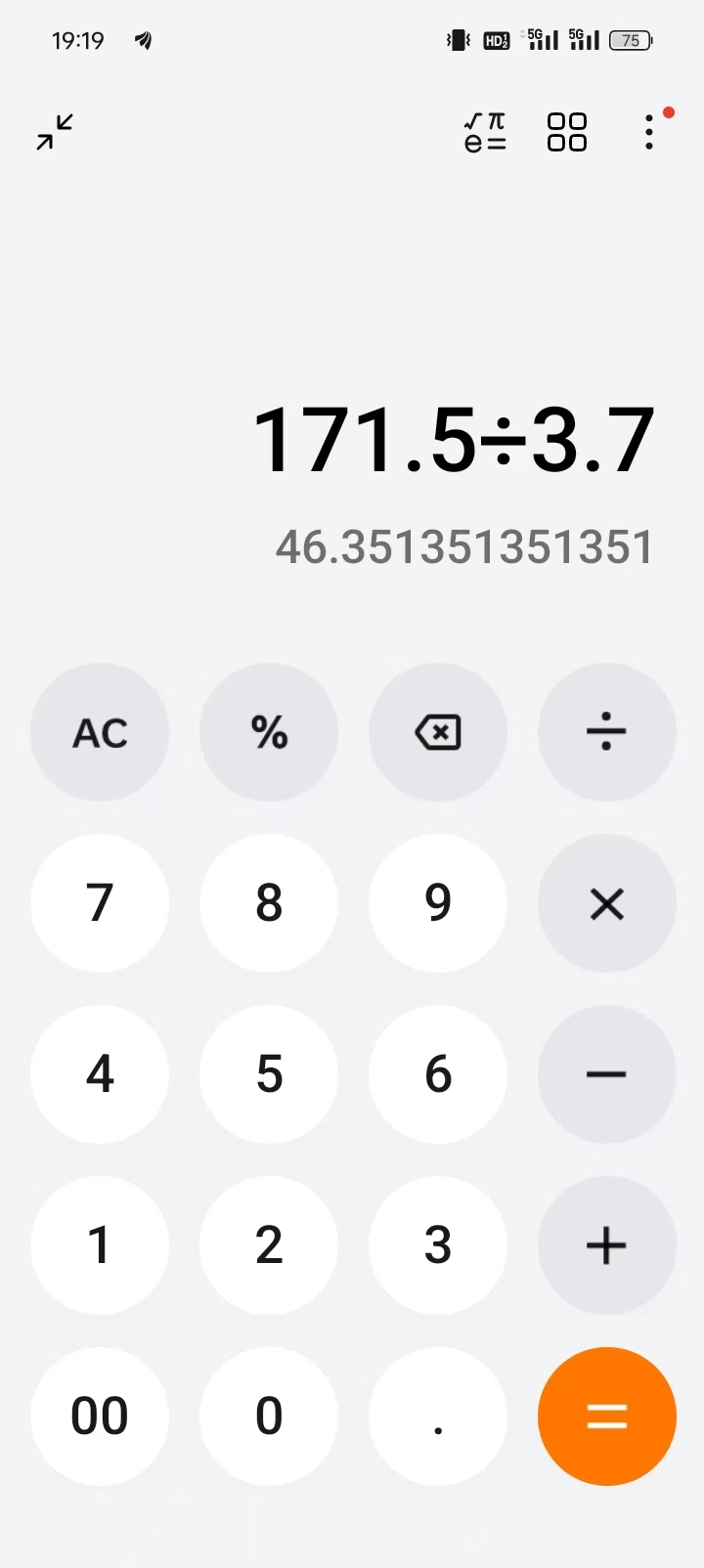Select the multiplication operator key
The width and height of the screenshot is (704, 1568).
click(607, 903)
